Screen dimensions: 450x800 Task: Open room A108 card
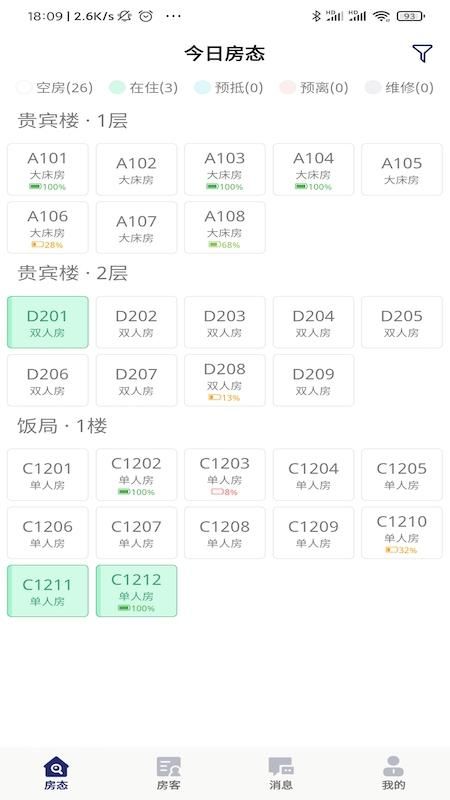pyautogui.click(x=224, y=228)
